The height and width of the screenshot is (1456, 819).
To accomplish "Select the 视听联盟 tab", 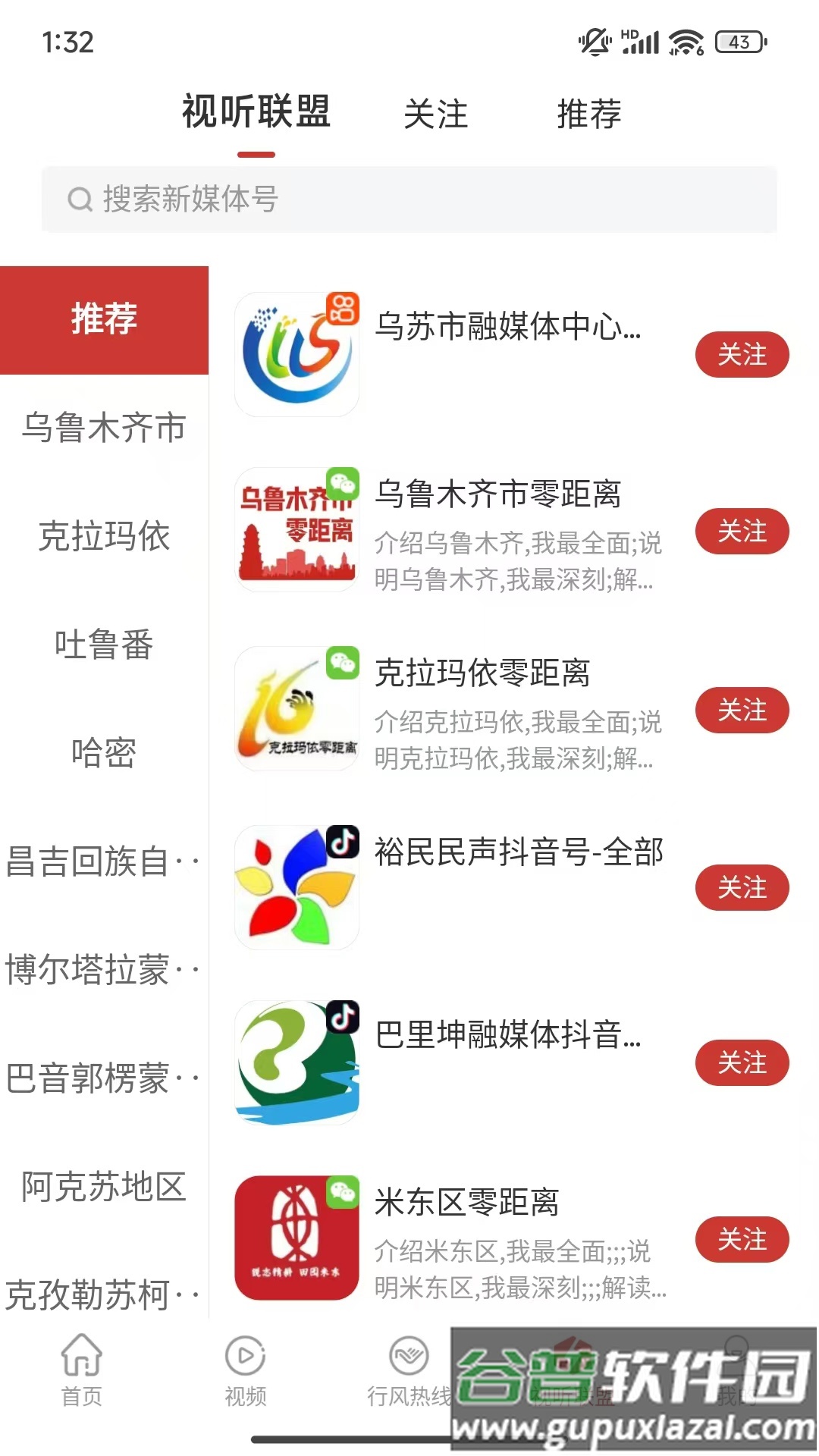I will point(256,111).
